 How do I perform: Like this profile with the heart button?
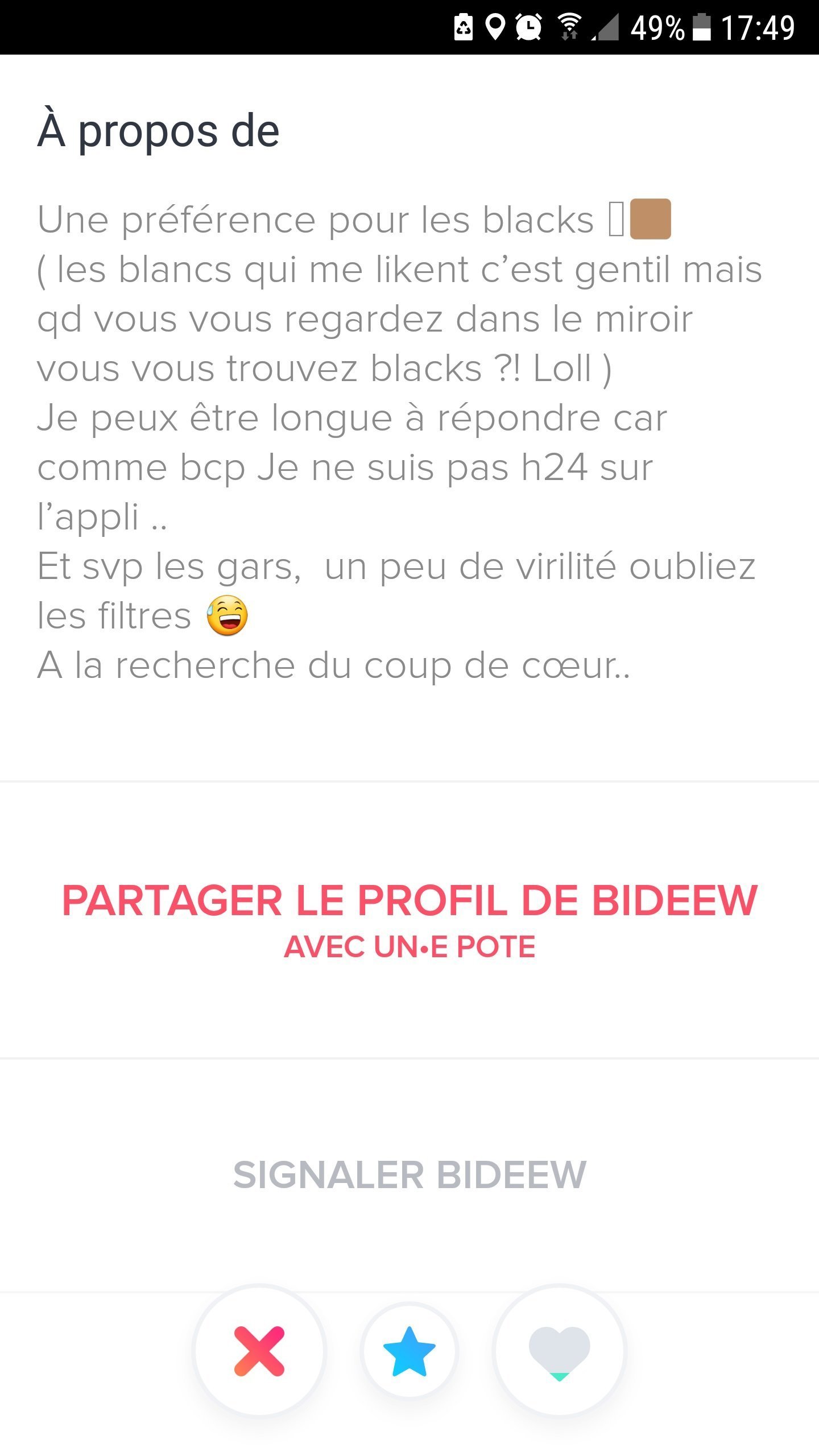pyautogui.click(x=560, y=1351)
